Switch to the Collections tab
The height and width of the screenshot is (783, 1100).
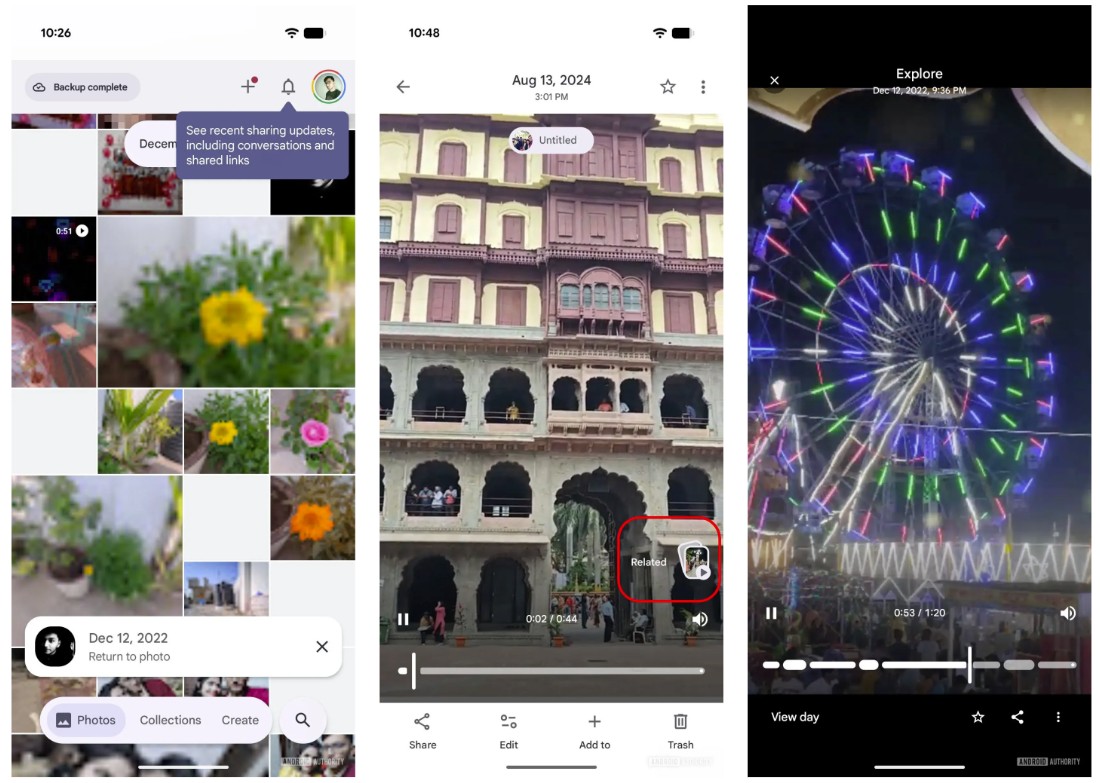pyautogui.click(x=170, y=720)
